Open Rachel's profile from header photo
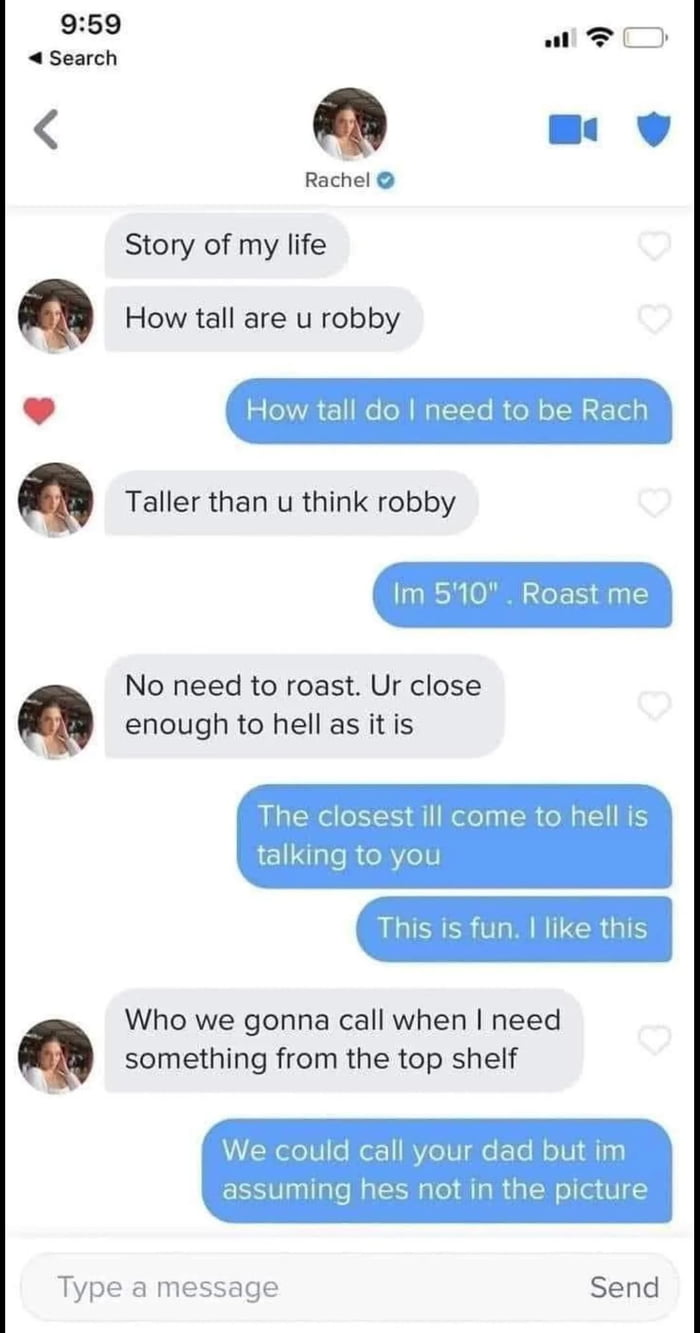The width and height of the screenshot is (700, 1333). (349, 125)
